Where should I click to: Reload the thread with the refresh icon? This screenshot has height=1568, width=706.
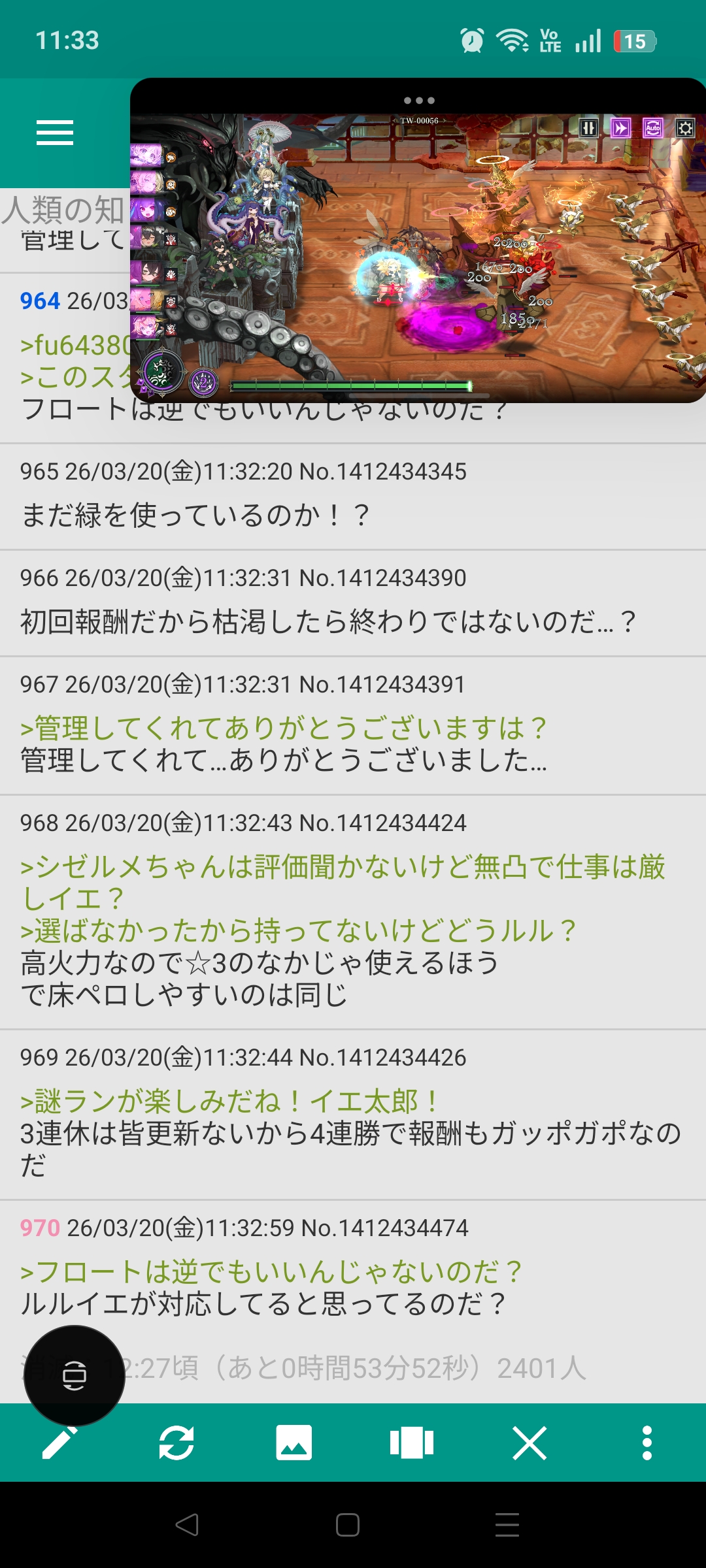pos(176,1443)
